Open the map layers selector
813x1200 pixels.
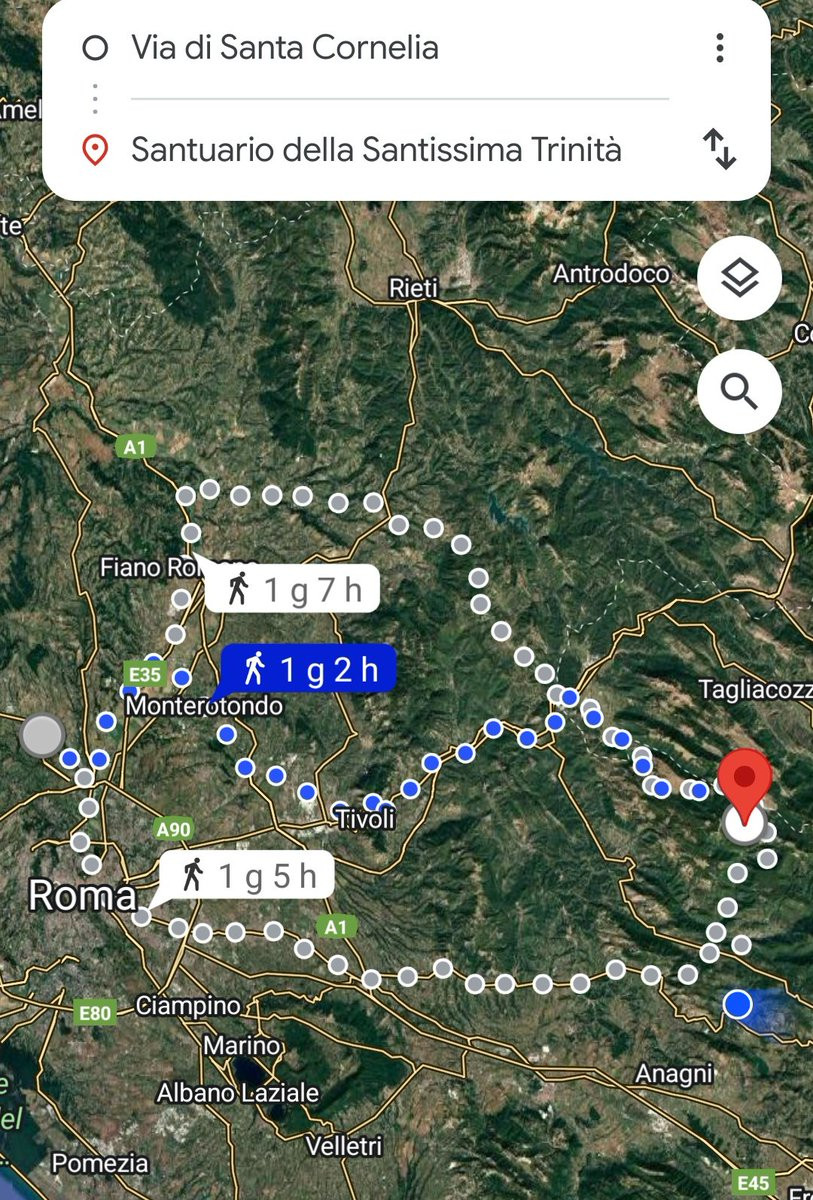739,279
